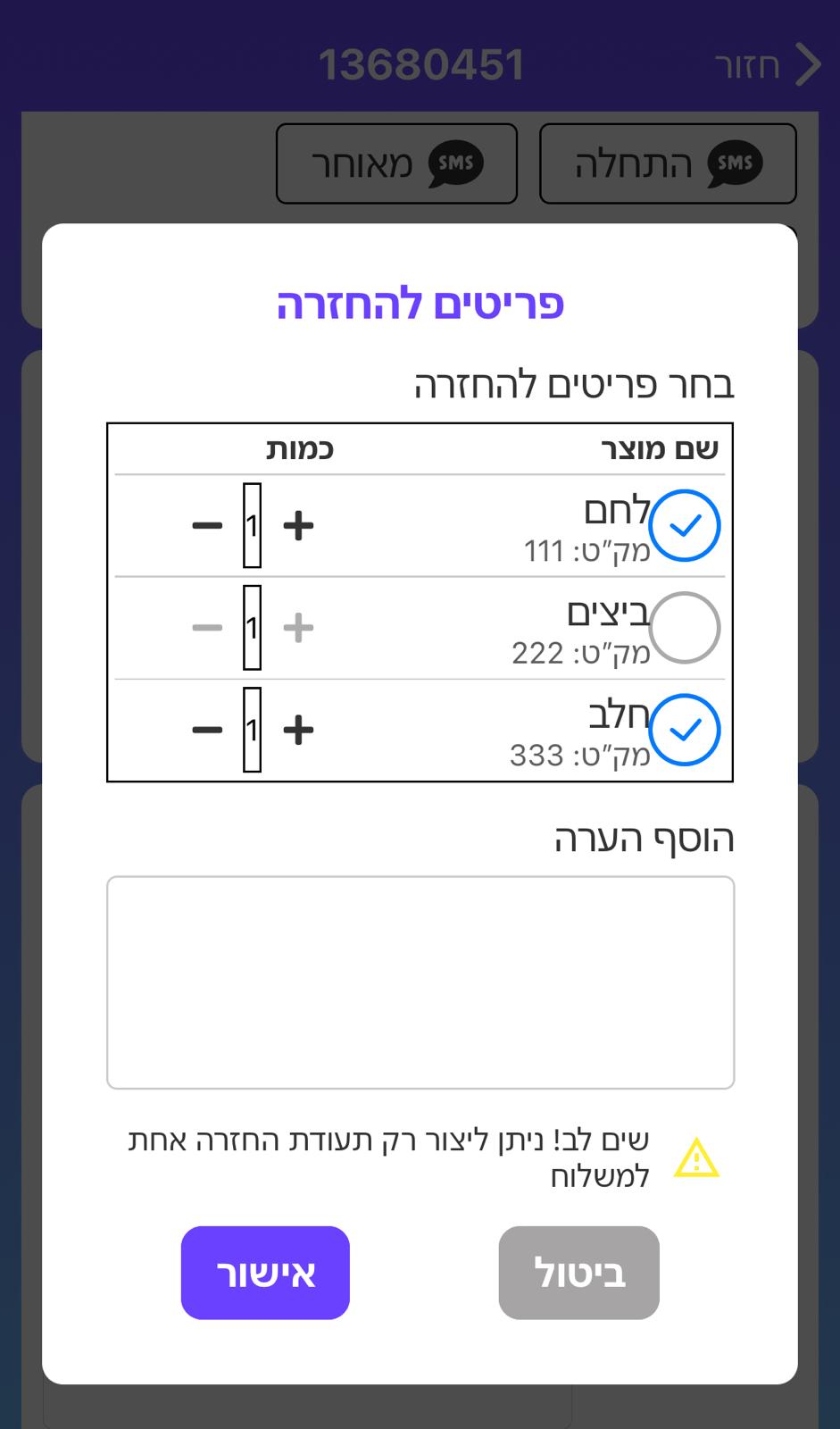
Task: Tap the חלב quantity field
Action: [x=253, y=730]
